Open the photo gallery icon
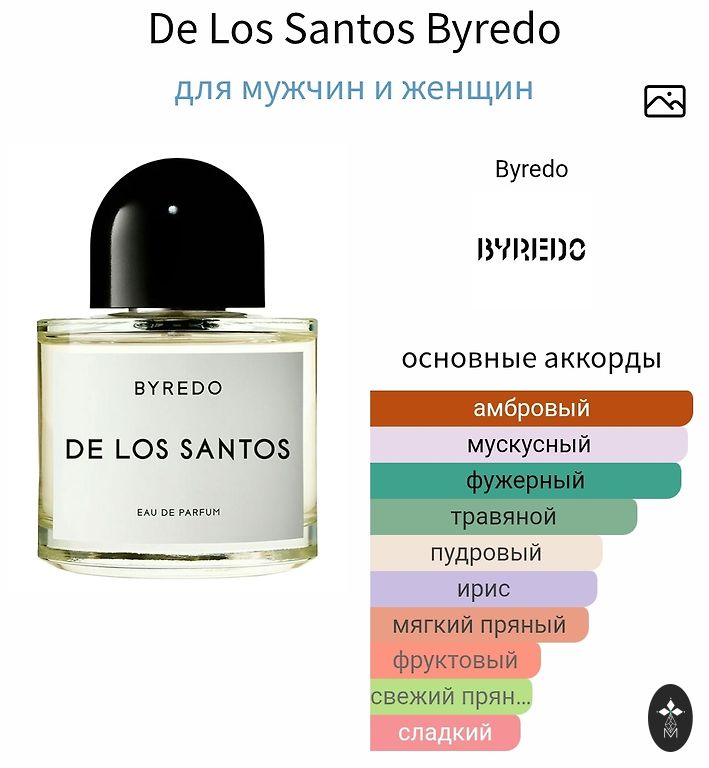 pos(665,101)
